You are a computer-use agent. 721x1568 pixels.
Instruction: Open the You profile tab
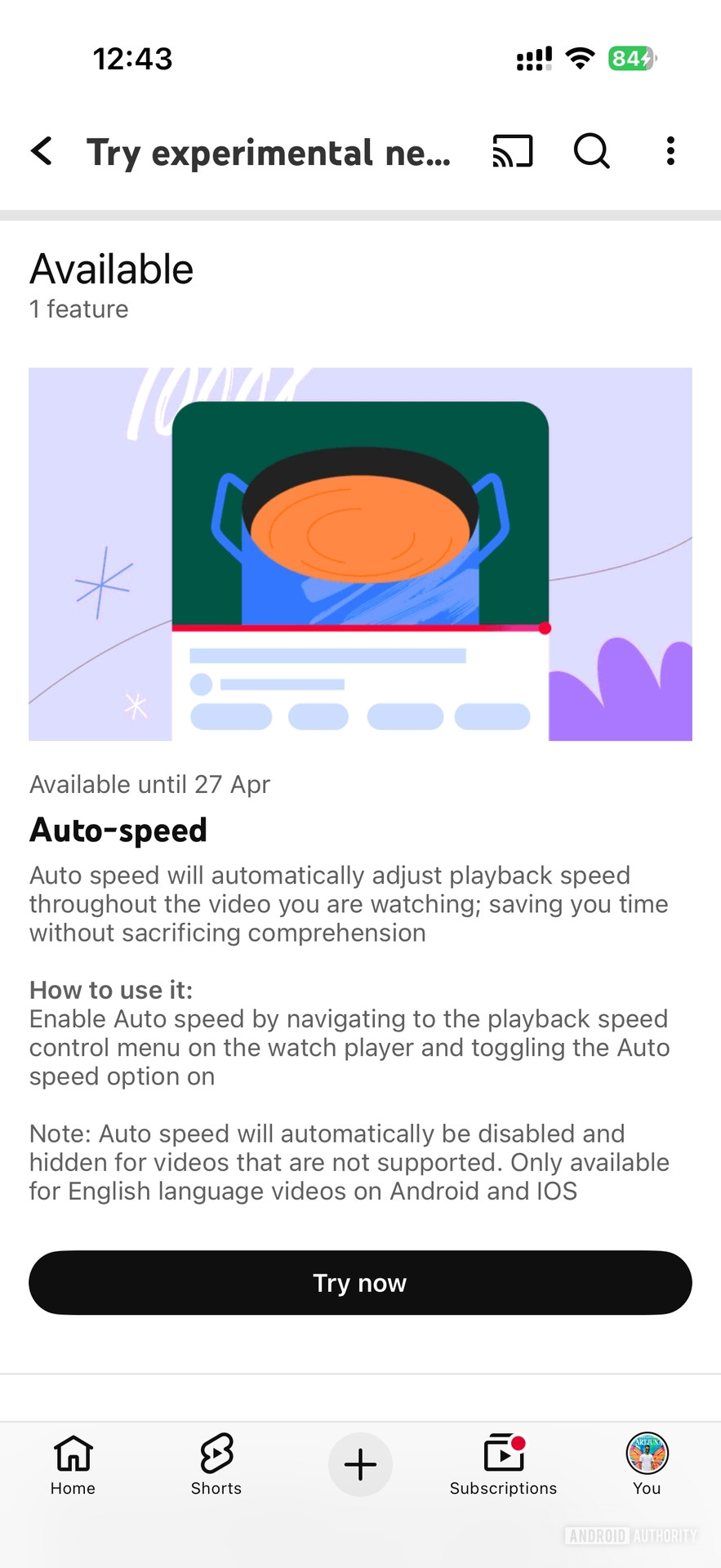(647, 1465)
